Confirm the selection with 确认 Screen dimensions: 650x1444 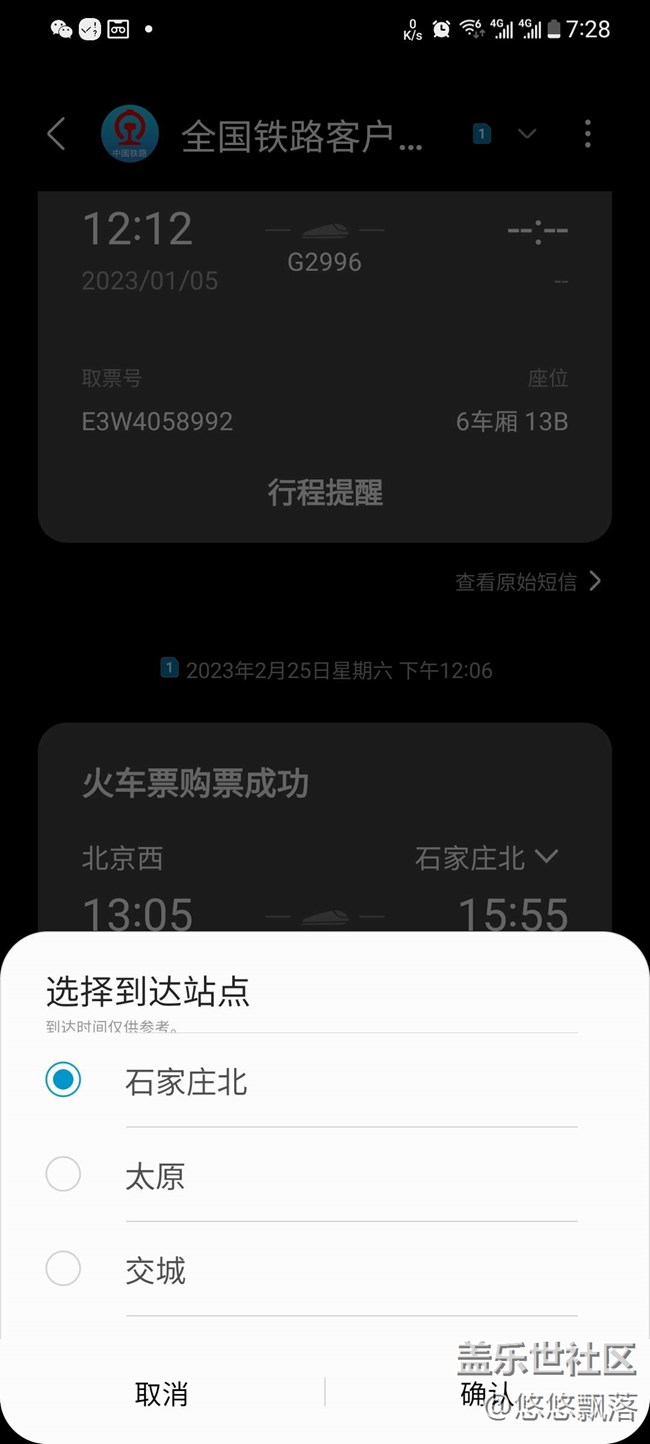(x=486, y=1393)
